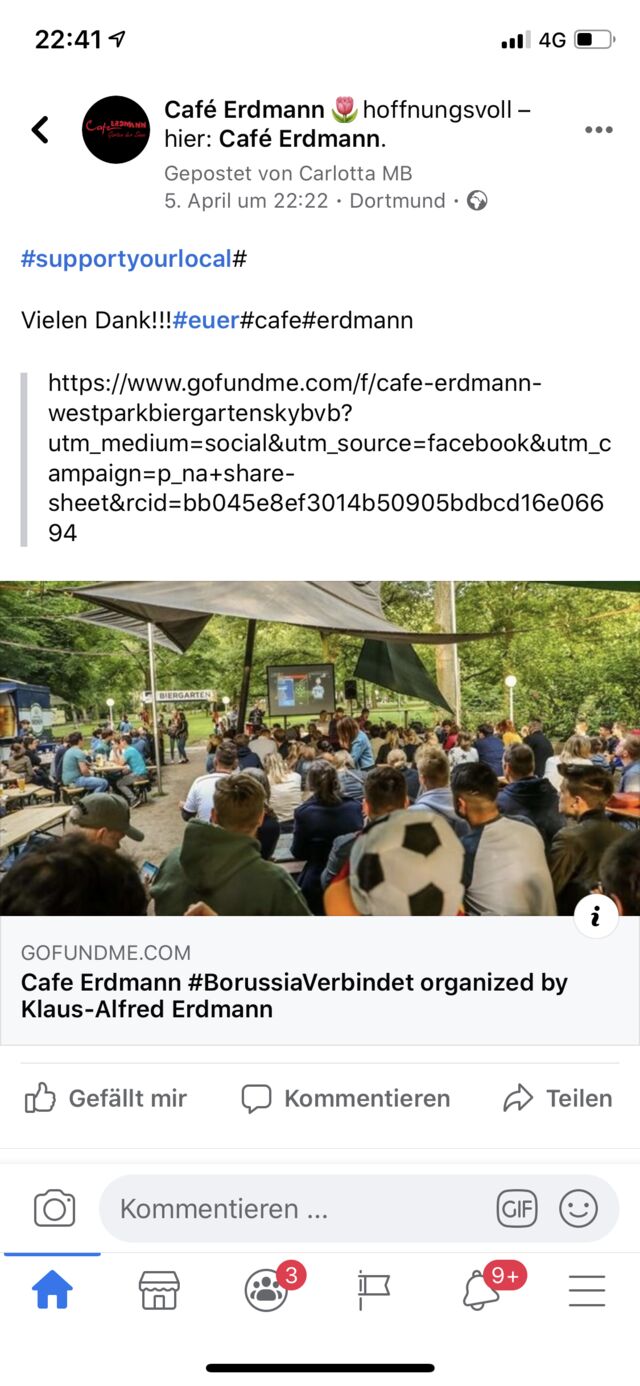640x1386 pixels.
Task: Show link info with the i icon
Action: (596, 916)
